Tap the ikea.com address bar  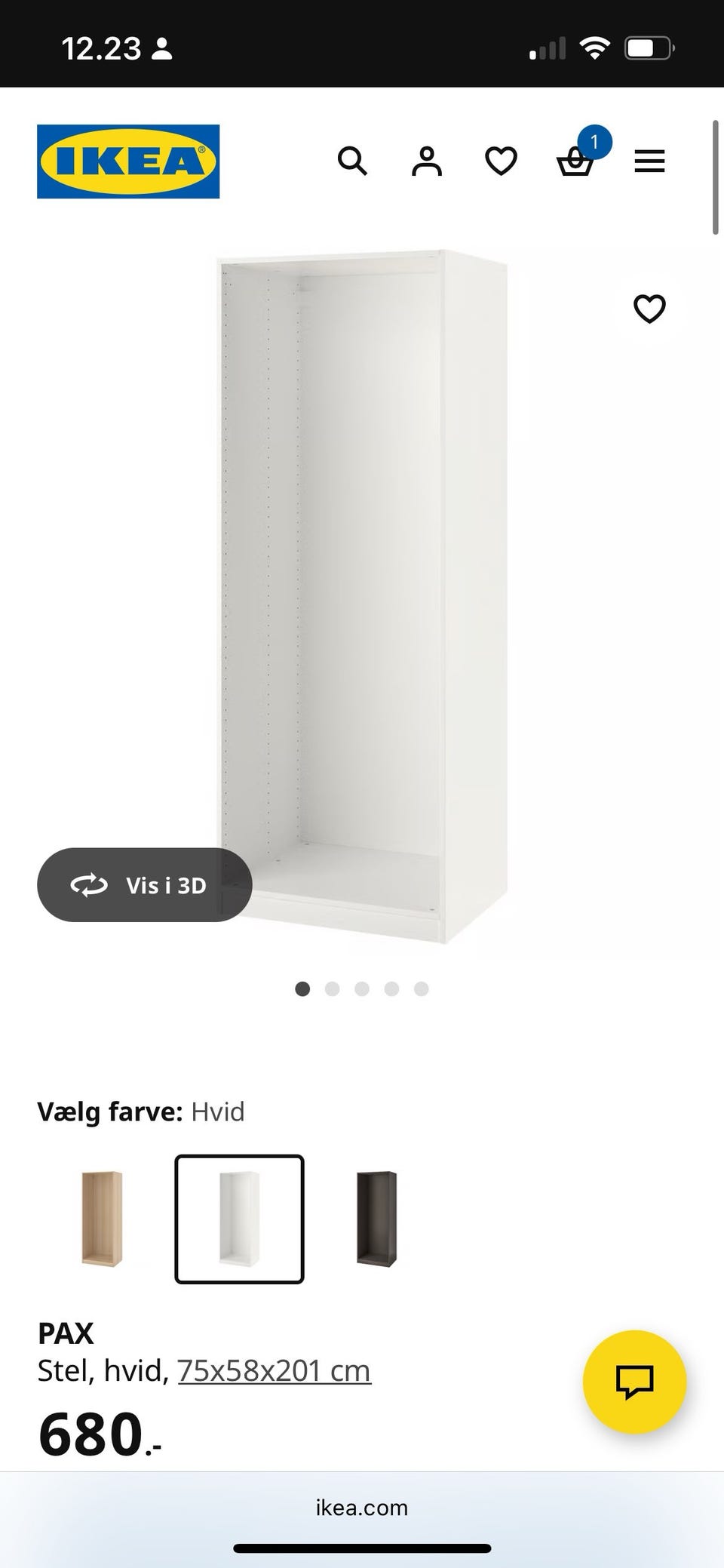pyautogui.click(x=362, y=1508)
